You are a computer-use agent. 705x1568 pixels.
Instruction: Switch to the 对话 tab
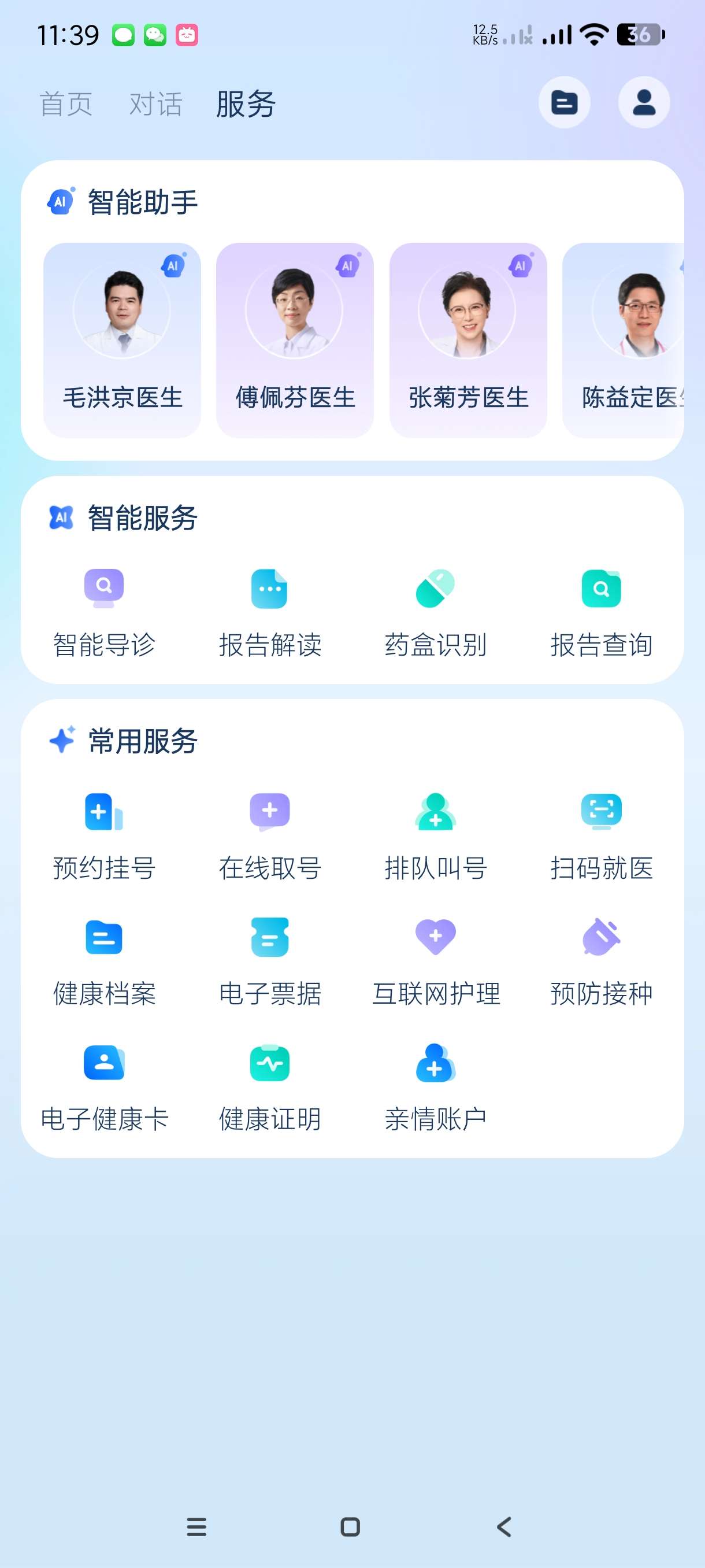(155, 103)
